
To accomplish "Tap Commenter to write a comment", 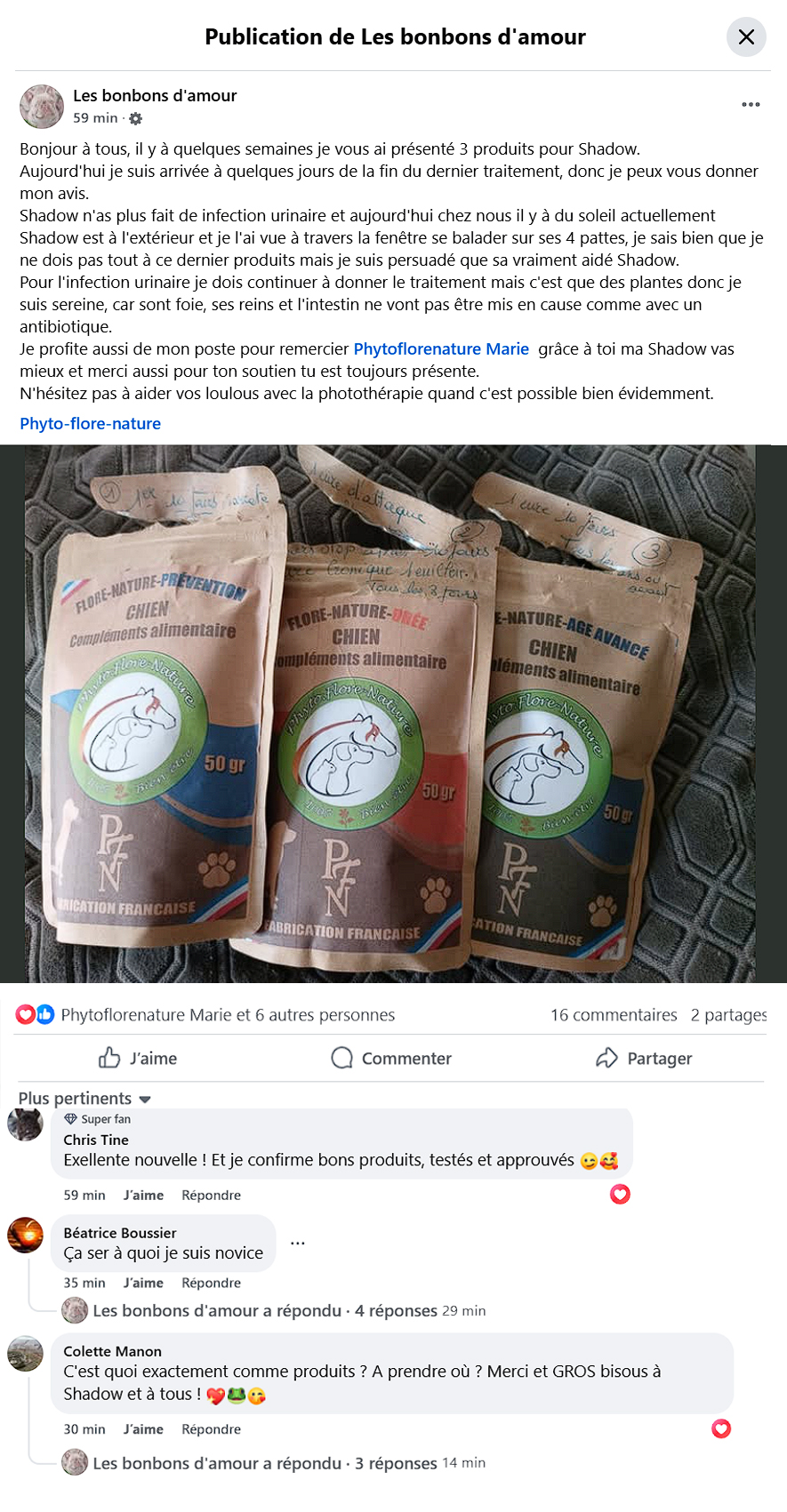I will click(x=392, y=1058).
